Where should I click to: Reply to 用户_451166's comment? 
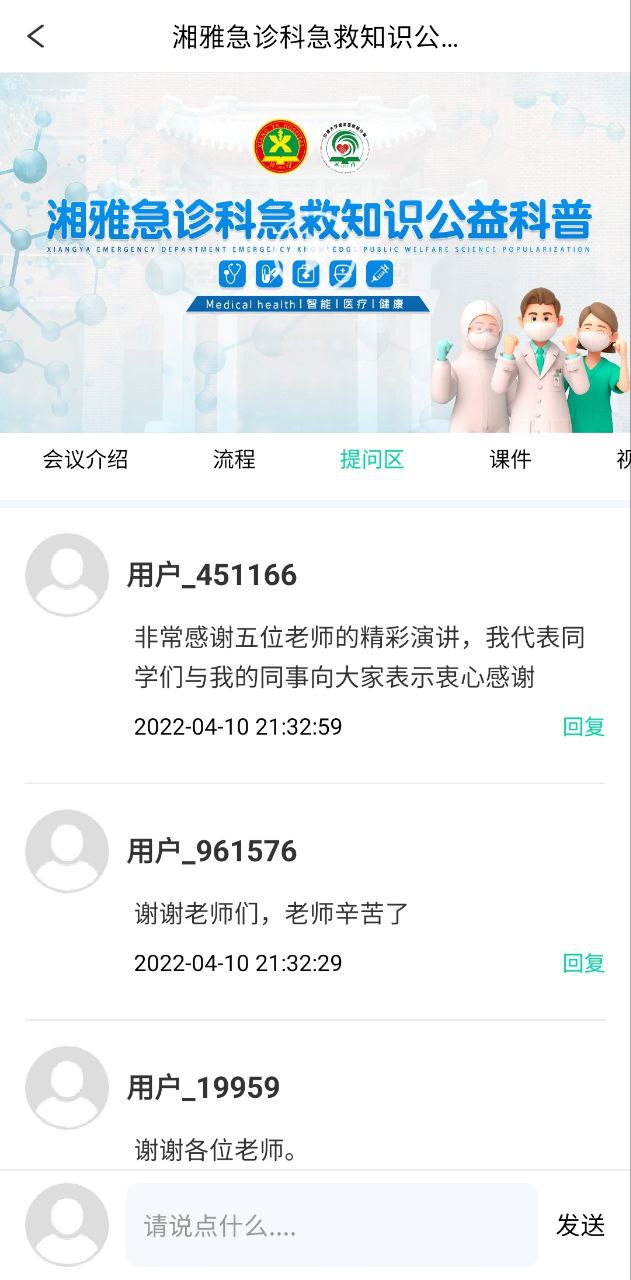point(583,727)
